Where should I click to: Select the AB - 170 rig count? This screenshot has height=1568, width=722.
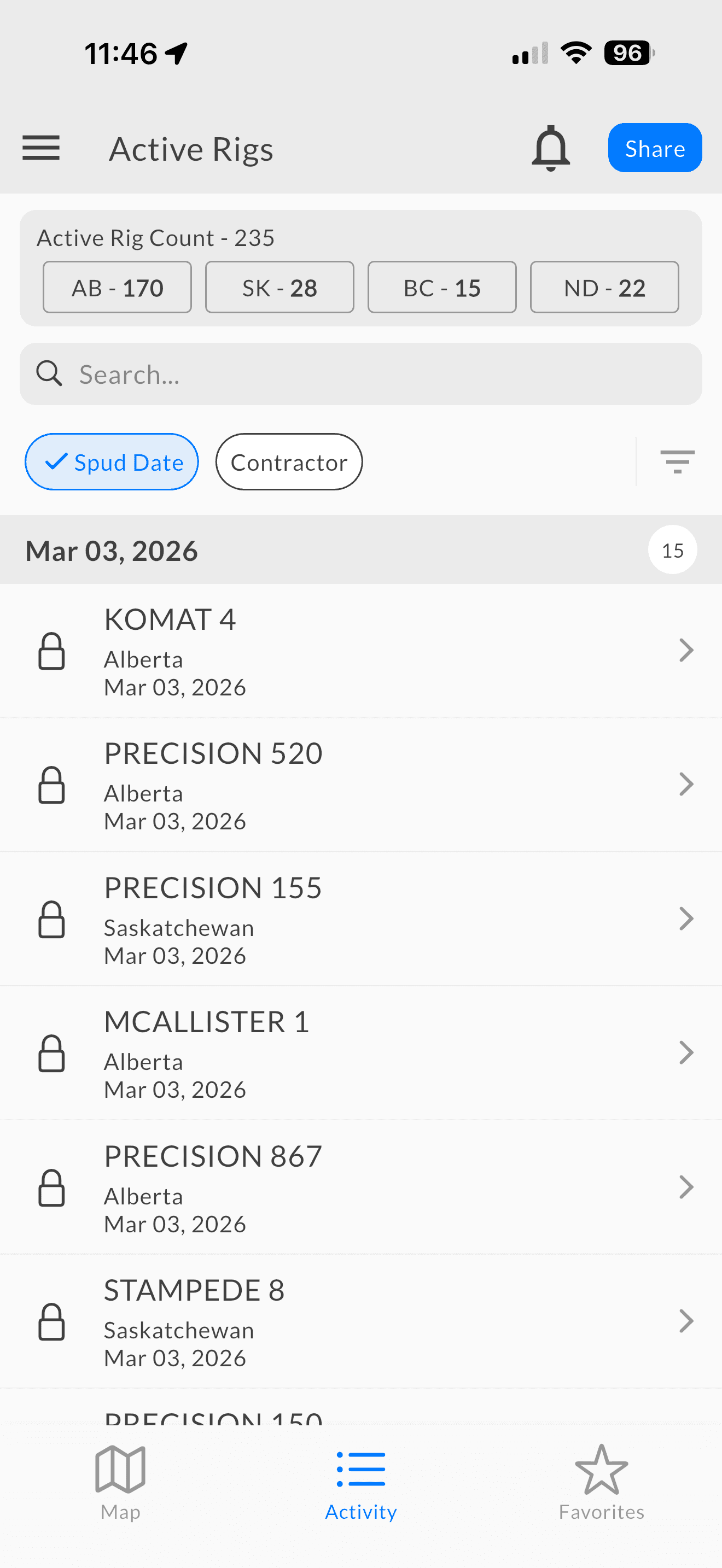click(117, 286)
